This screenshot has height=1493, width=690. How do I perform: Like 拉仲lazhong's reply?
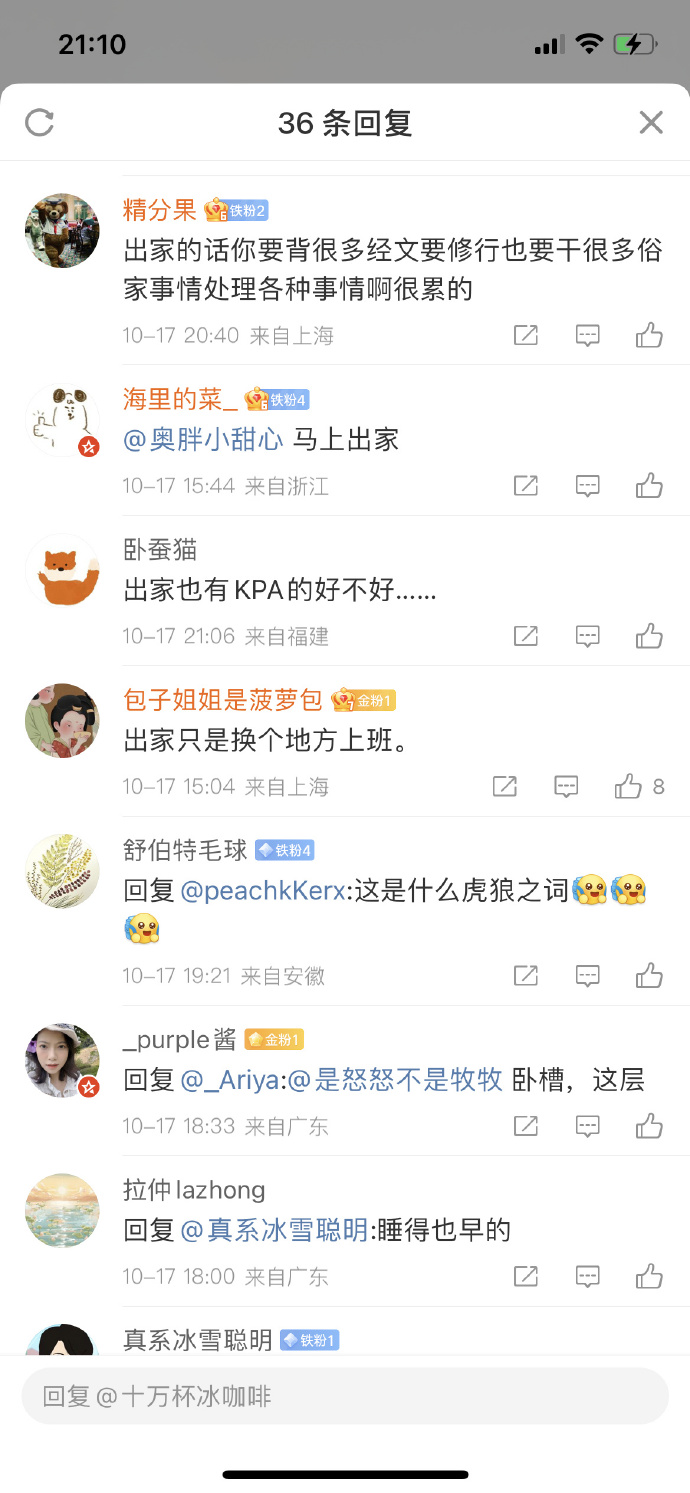click(649, 1277)
